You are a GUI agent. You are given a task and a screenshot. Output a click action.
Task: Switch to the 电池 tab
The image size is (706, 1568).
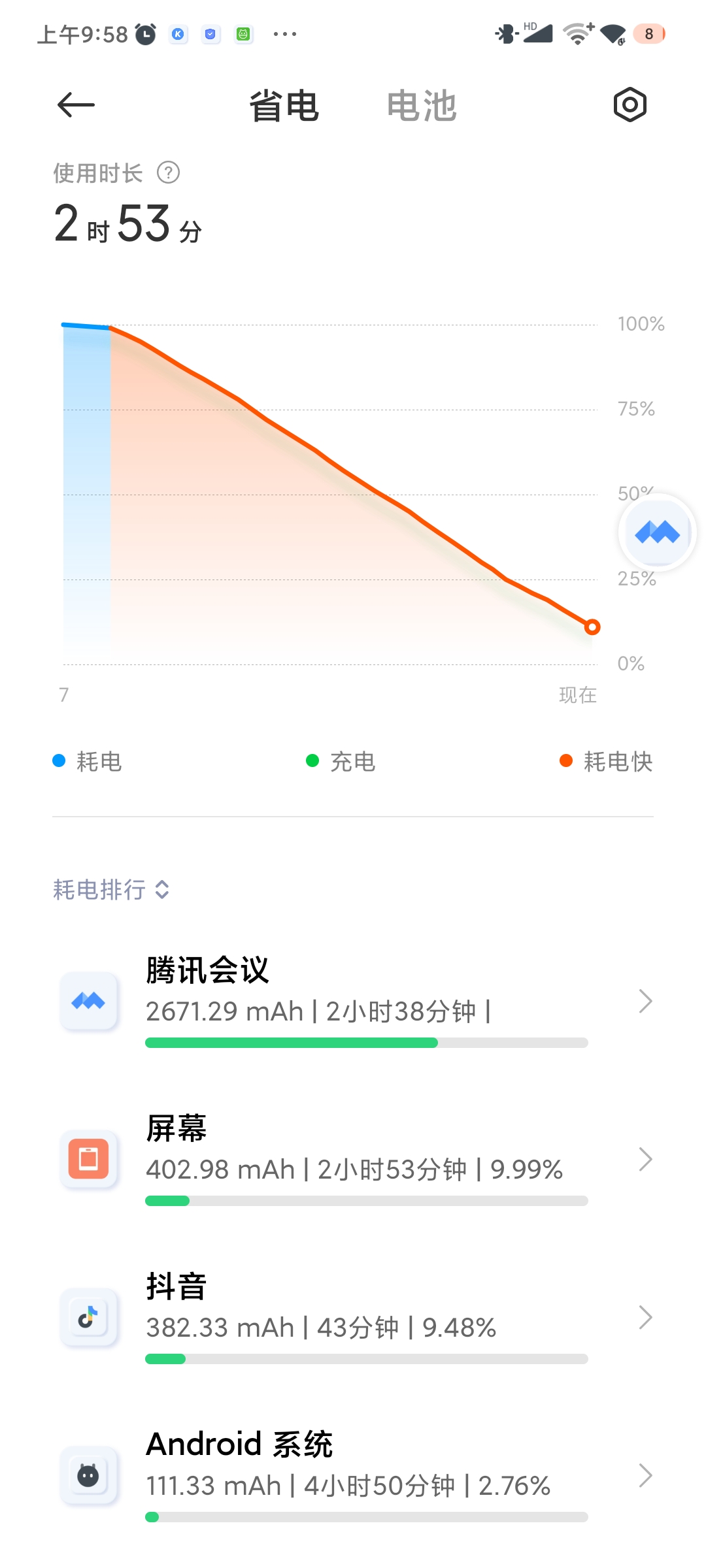pyautogui.click(x=421, y=106)
